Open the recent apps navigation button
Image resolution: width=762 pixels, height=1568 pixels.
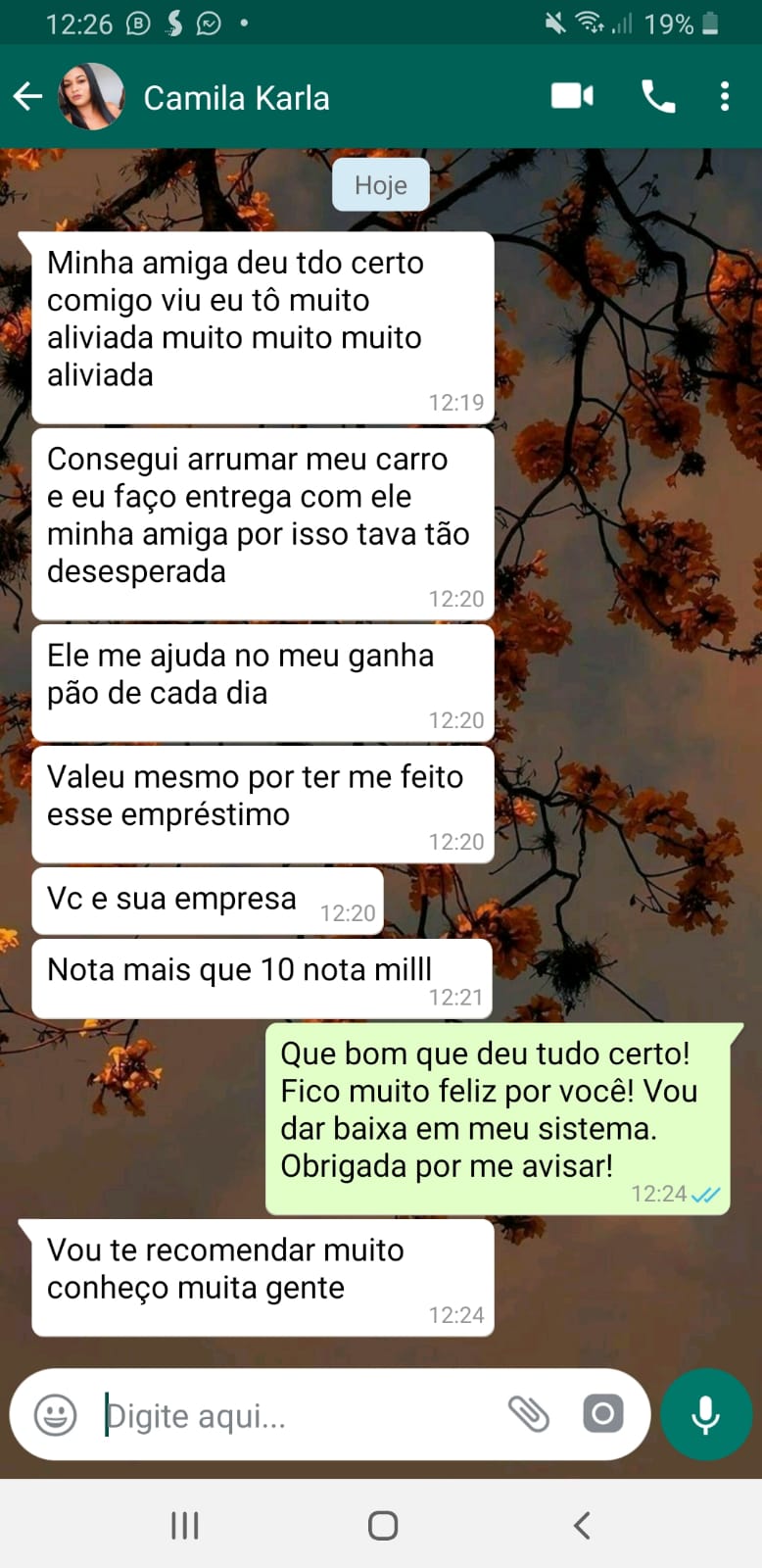[184, 1525]
